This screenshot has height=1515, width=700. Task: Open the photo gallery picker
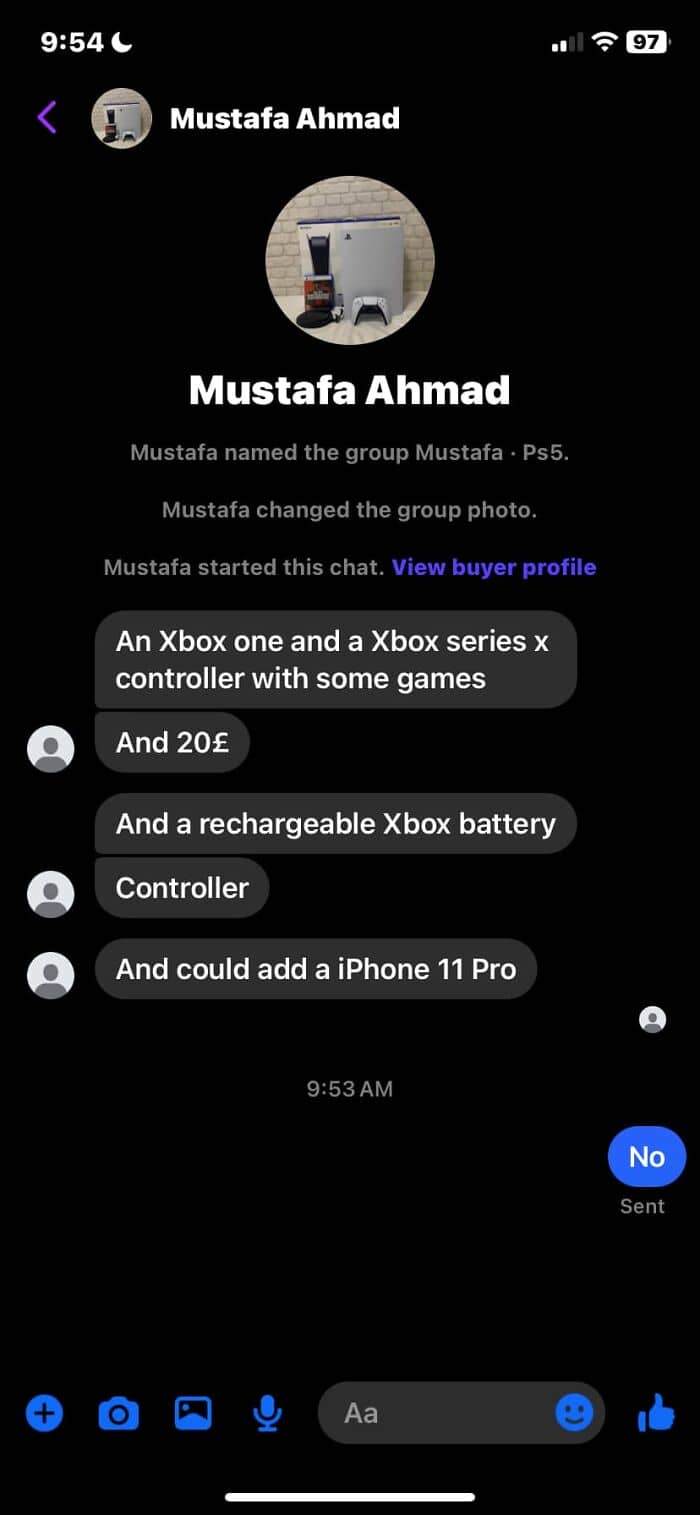coord(193,1413)
